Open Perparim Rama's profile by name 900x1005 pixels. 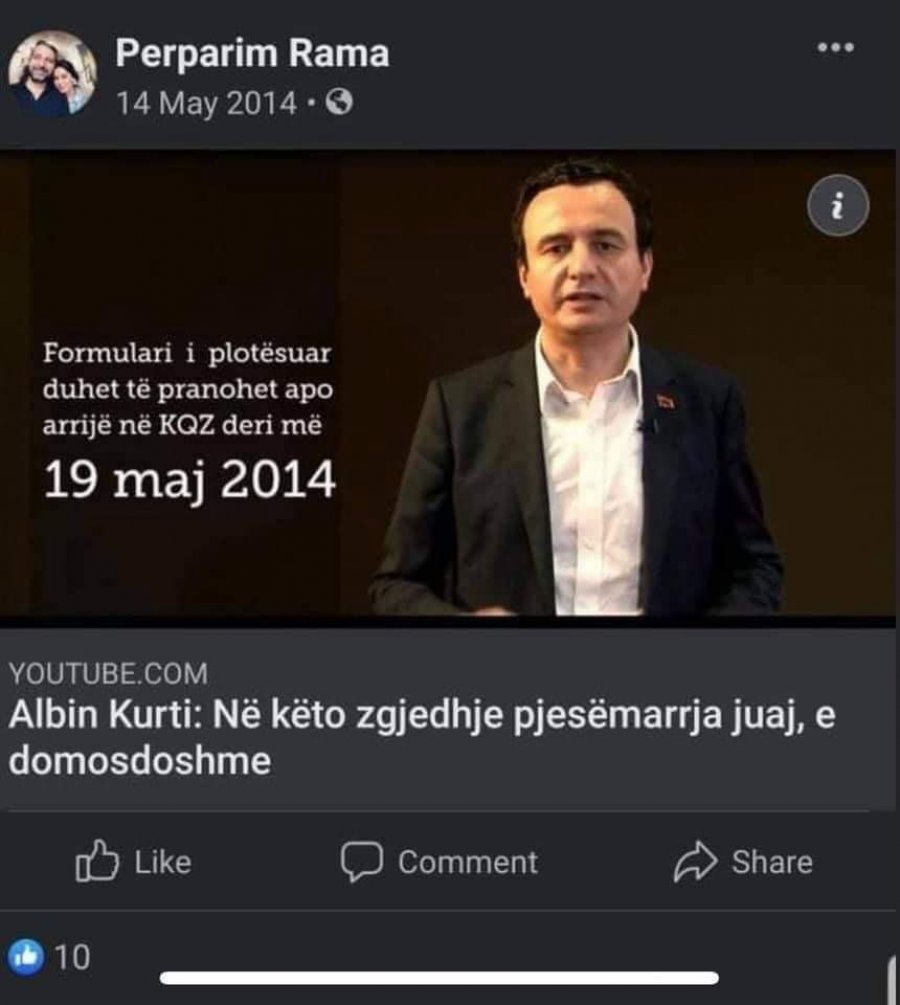pyautogui.click(x=252, y=54)
